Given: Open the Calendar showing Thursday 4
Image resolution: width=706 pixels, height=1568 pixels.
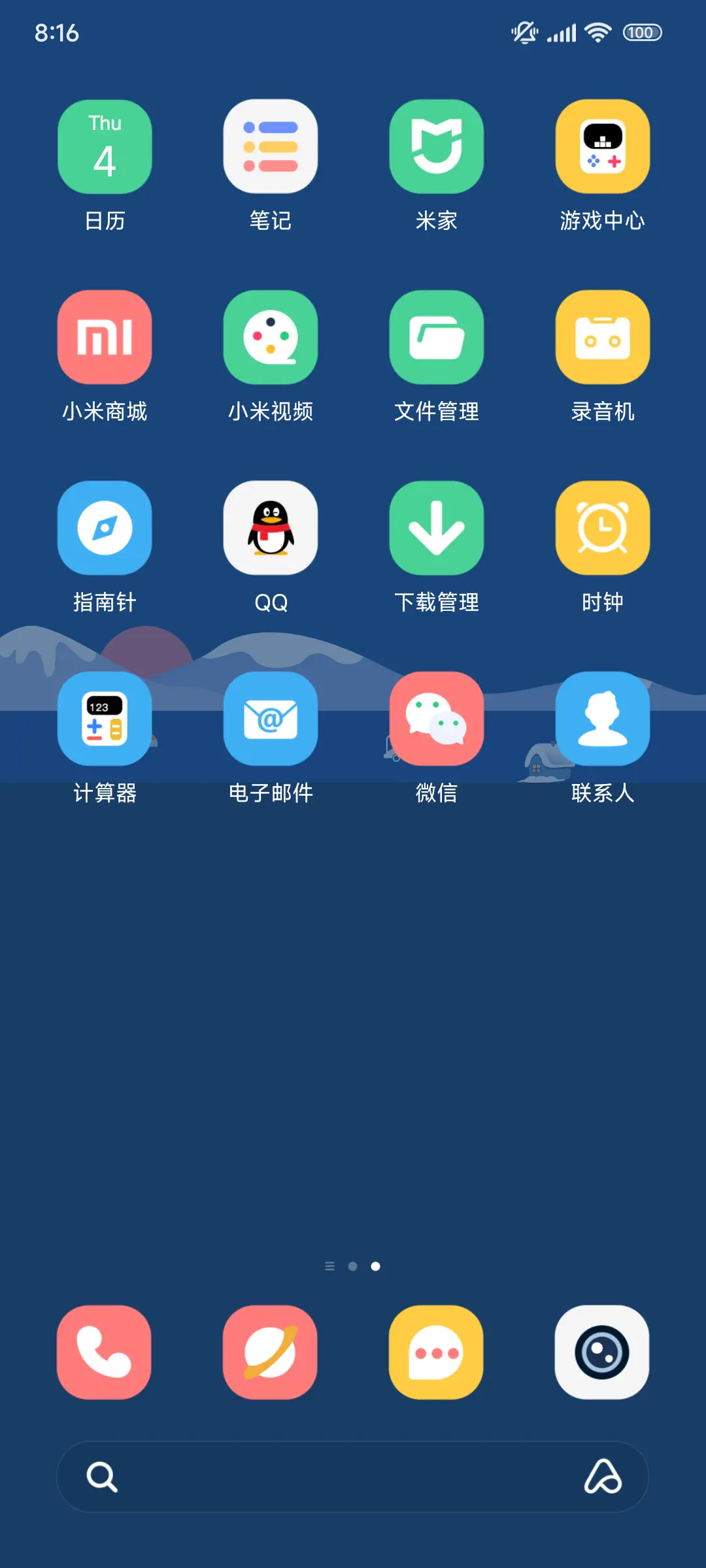Looking at the screenshot, I should click(x=105, y=146).
